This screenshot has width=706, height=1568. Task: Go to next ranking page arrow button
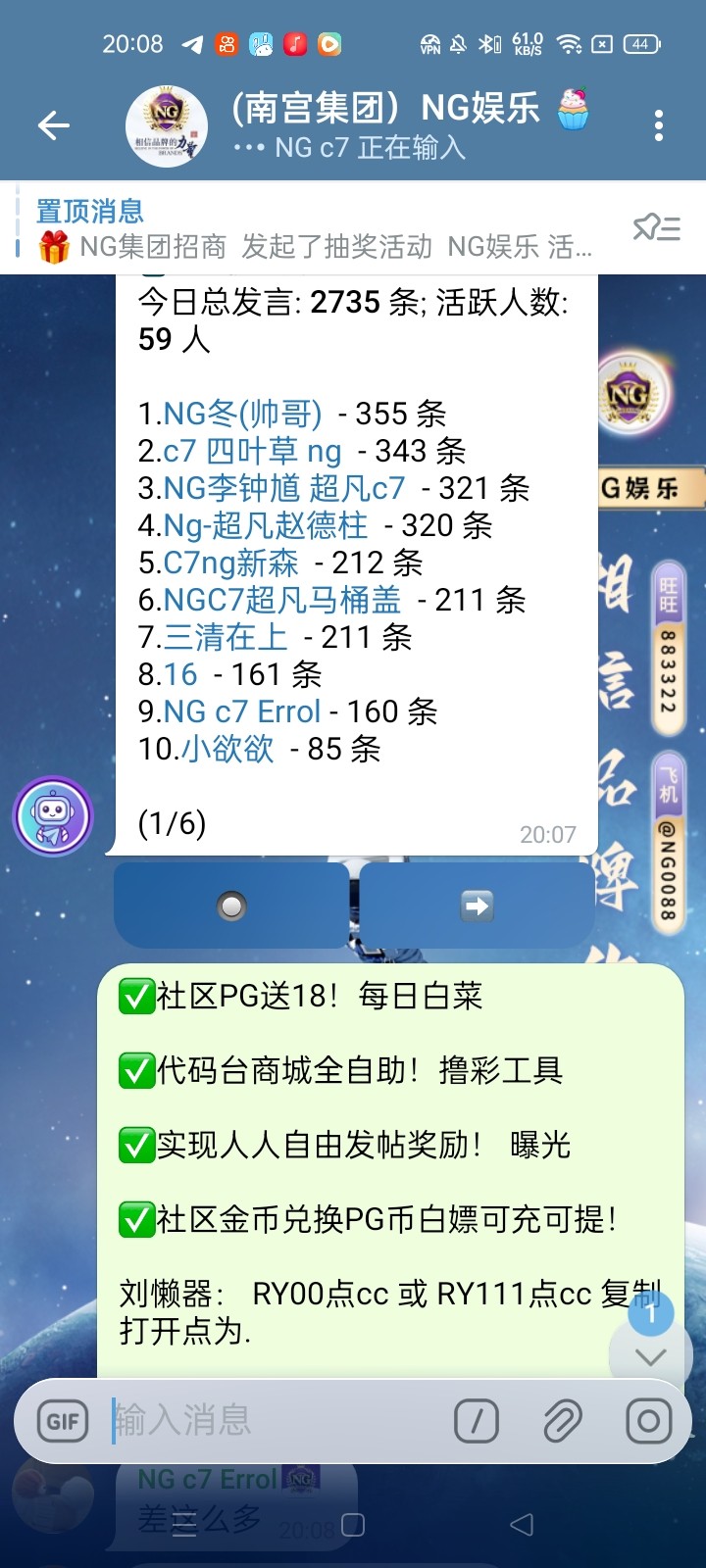click(x=478, y=906)
